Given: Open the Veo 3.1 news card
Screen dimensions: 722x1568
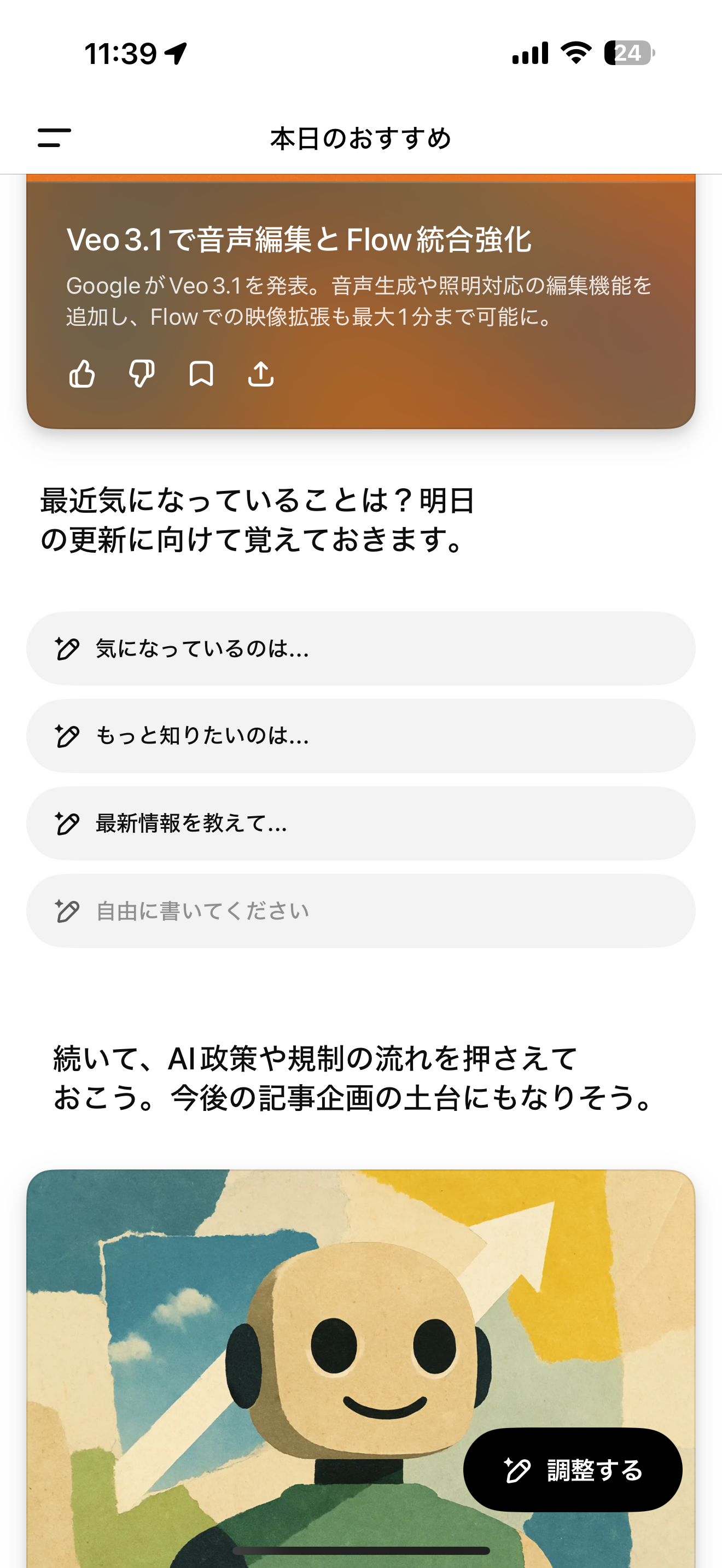Looking at the screenshot, I should point(359,274).
